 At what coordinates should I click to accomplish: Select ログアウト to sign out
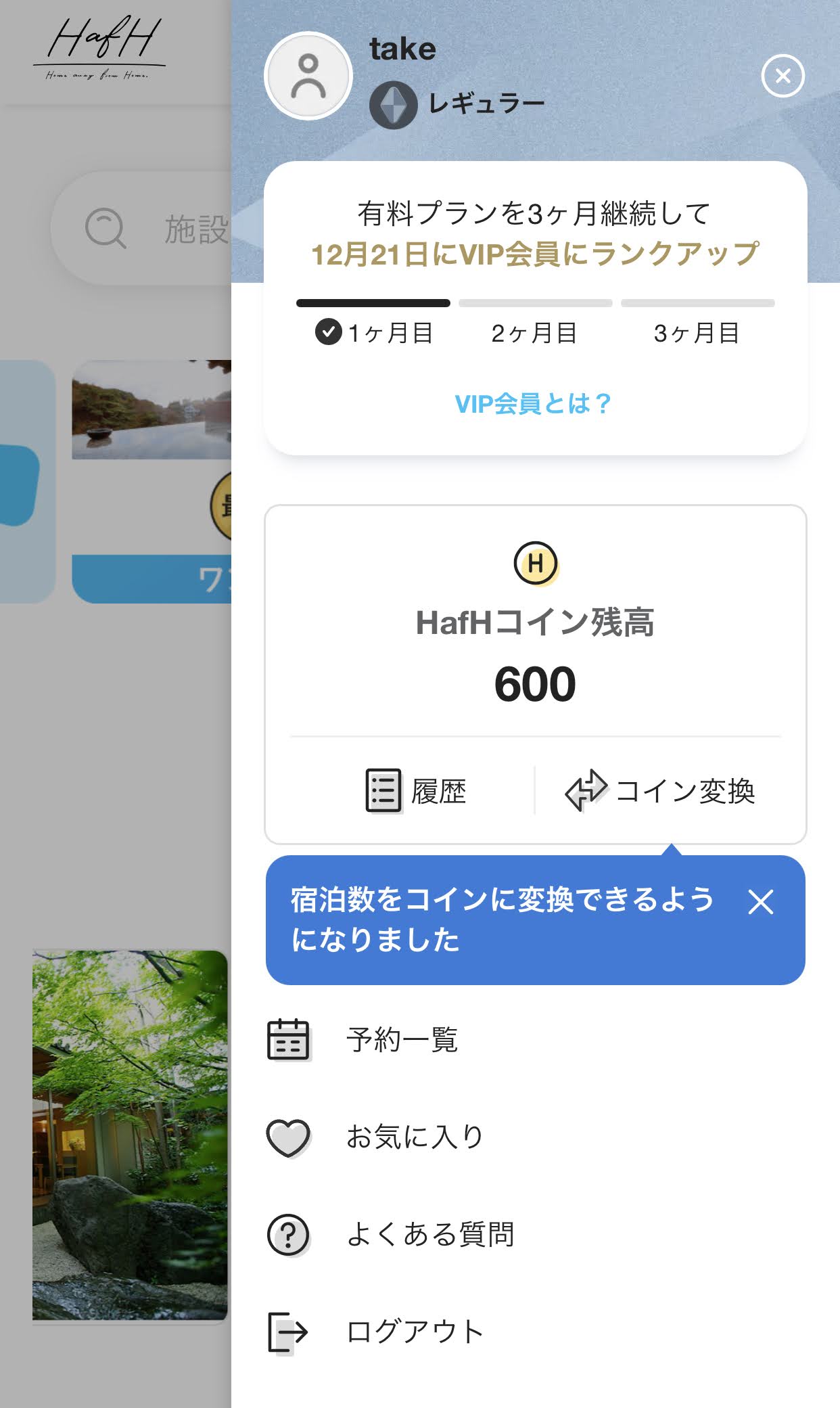[x=535, y=1332]
